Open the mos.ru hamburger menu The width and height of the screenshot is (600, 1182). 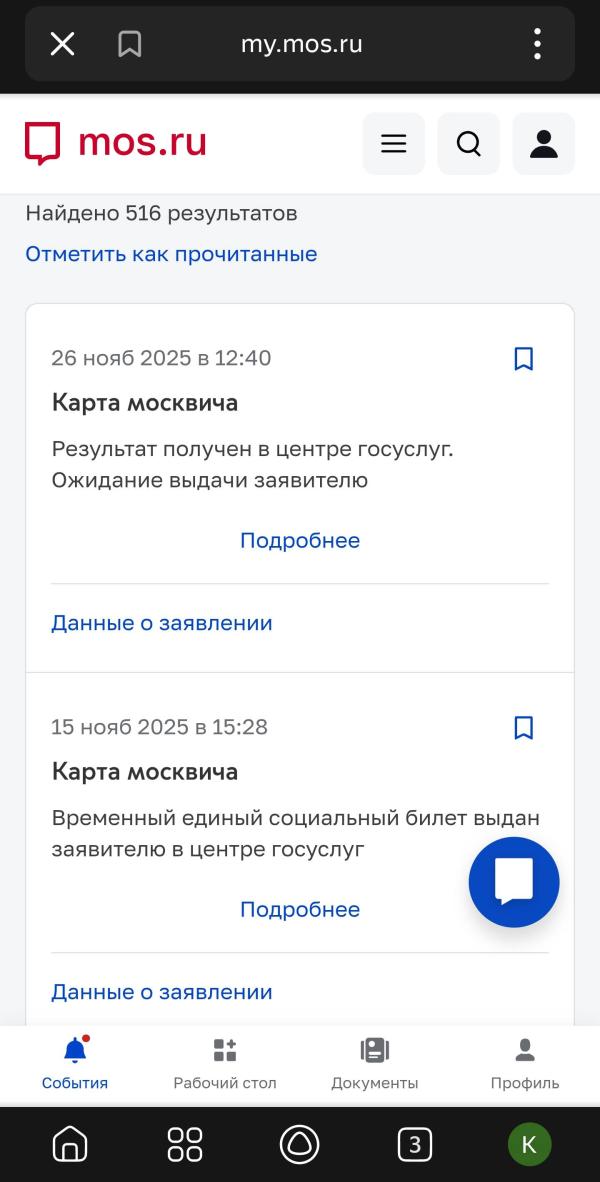394,144
